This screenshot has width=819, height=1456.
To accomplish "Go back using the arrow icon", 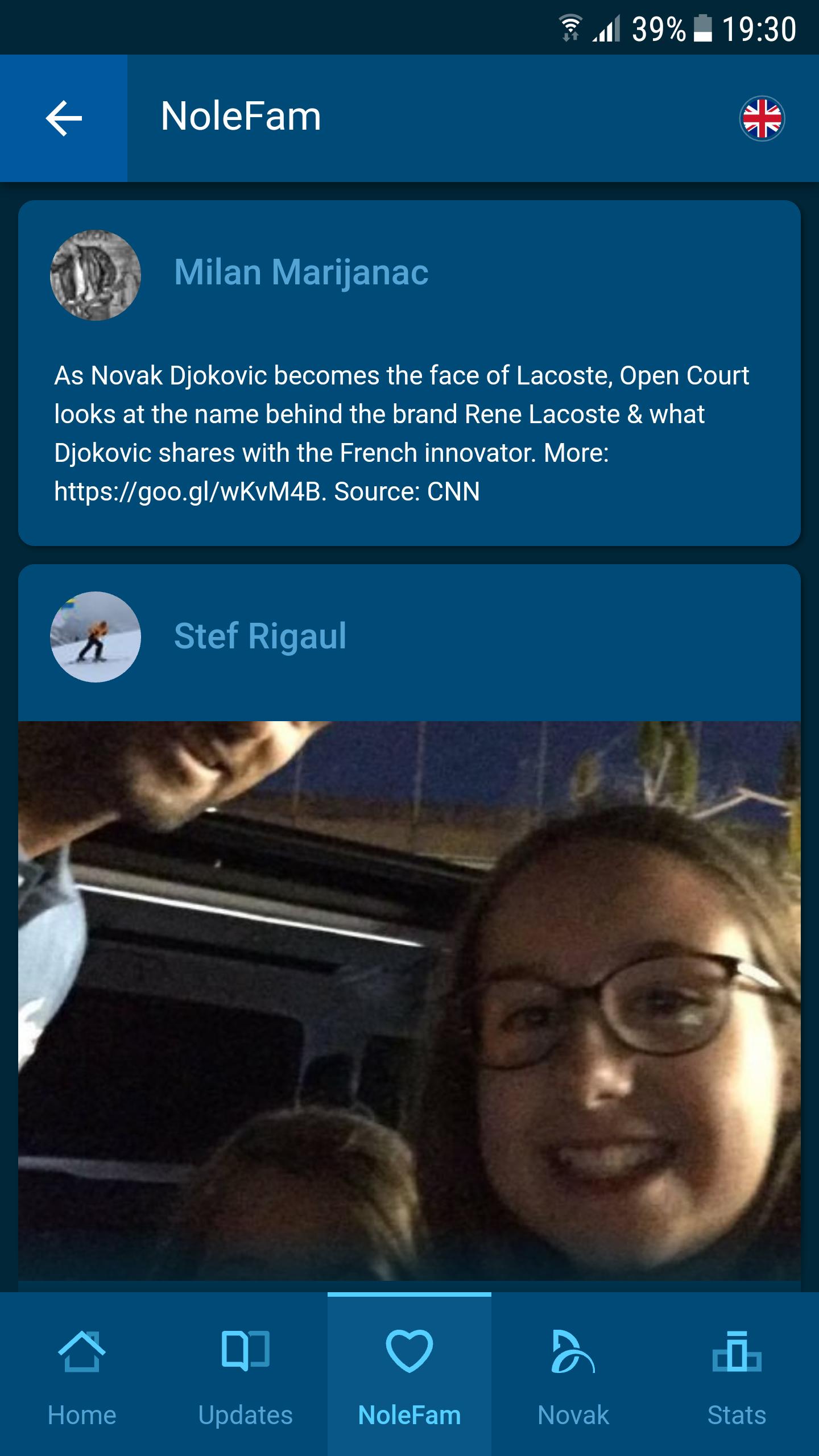I will coord(64,118).
